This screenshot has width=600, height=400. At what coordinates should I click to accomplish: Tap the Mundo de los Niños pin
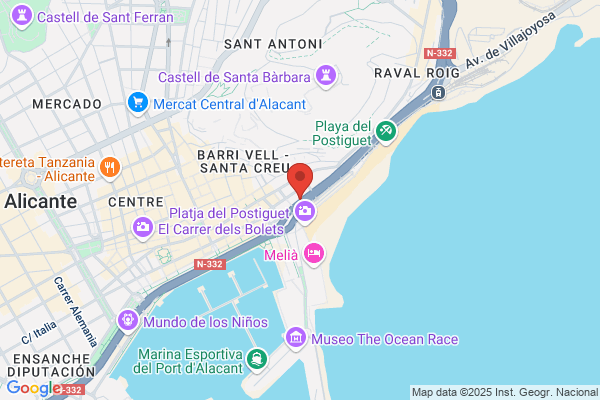click(127, 320)
